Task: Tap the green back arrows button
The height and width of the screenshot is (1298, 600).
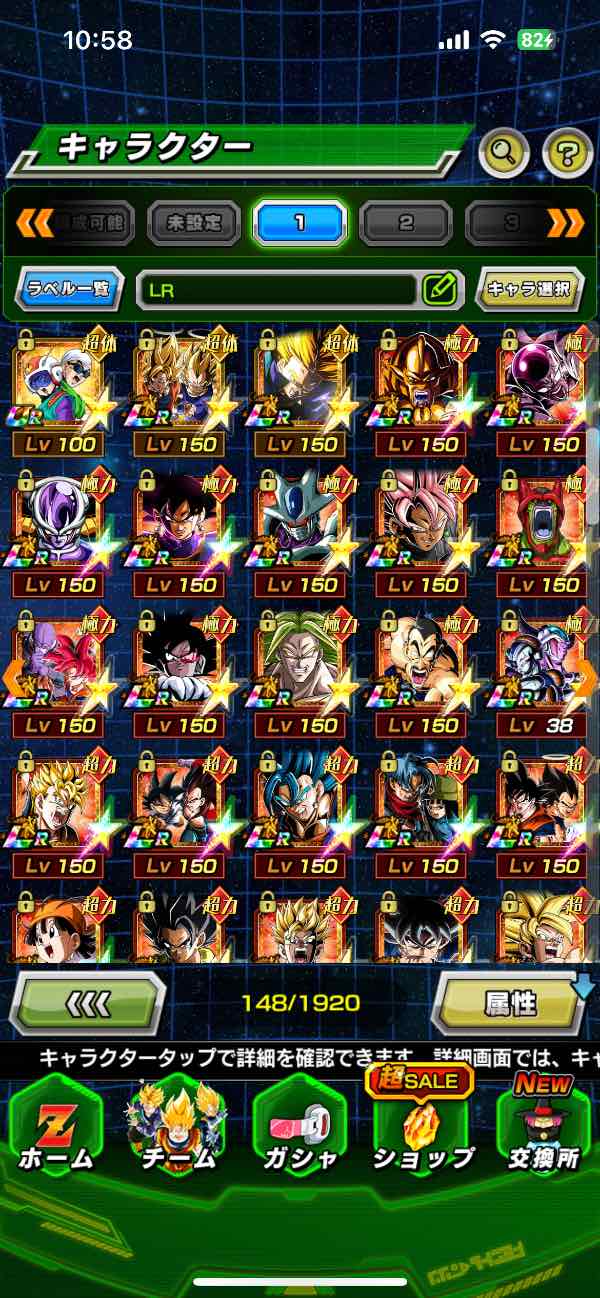Action: coord(87,1003)
